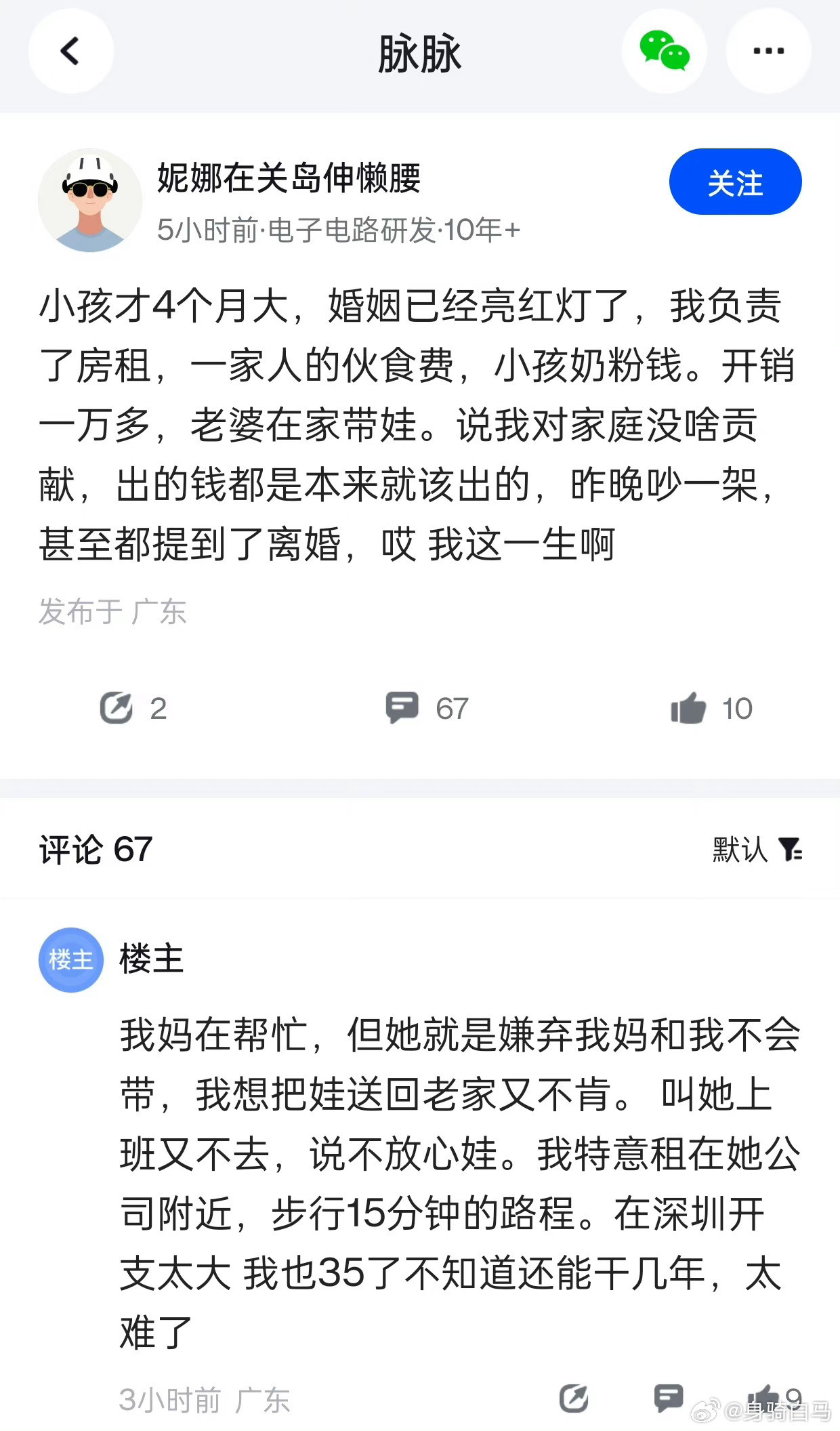Click the 发布于 广东 location text
The image size is (840, 1431).
point(114,612)
